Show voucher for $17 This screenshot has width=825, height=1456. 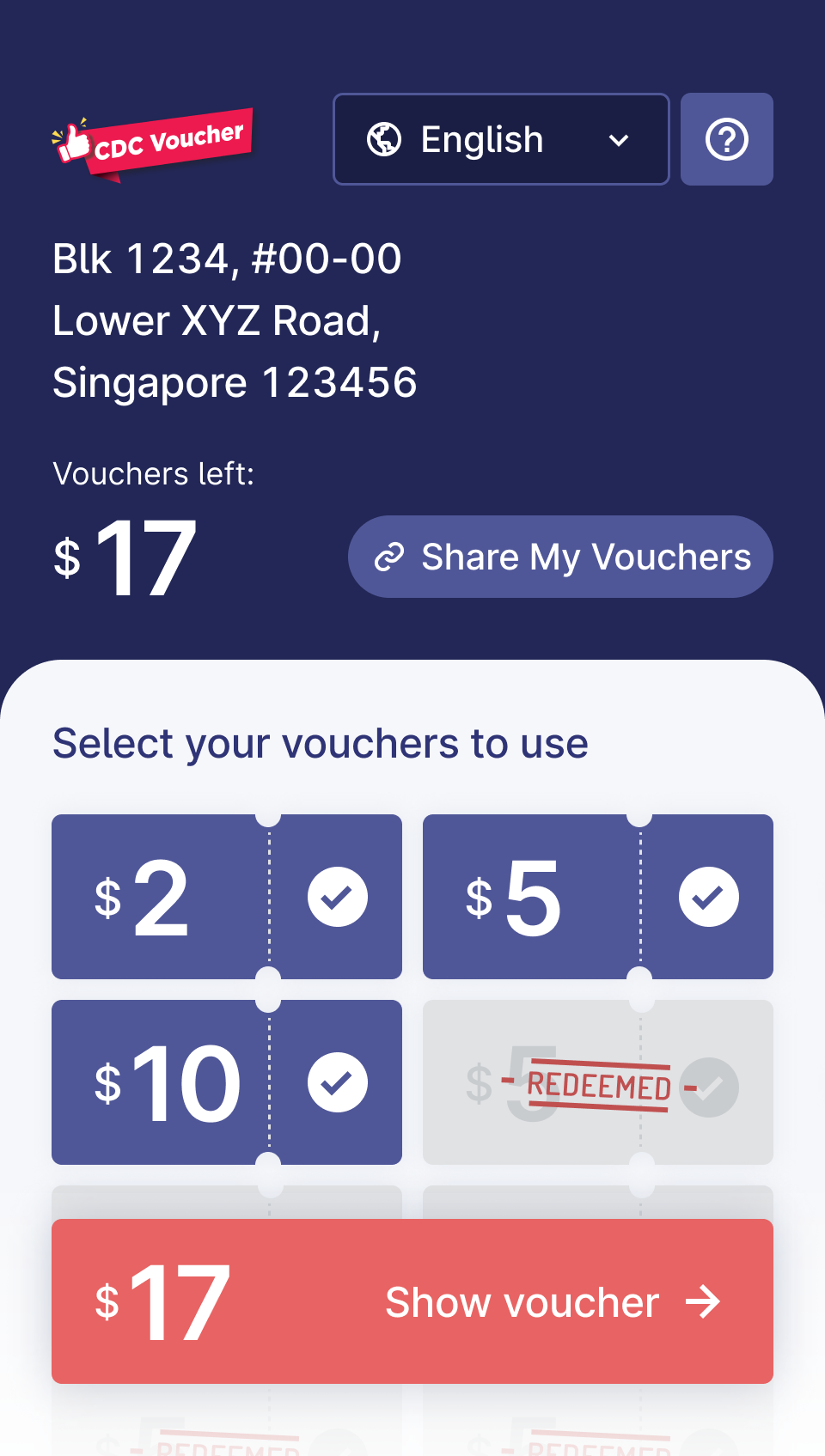tap(412, 1301)
